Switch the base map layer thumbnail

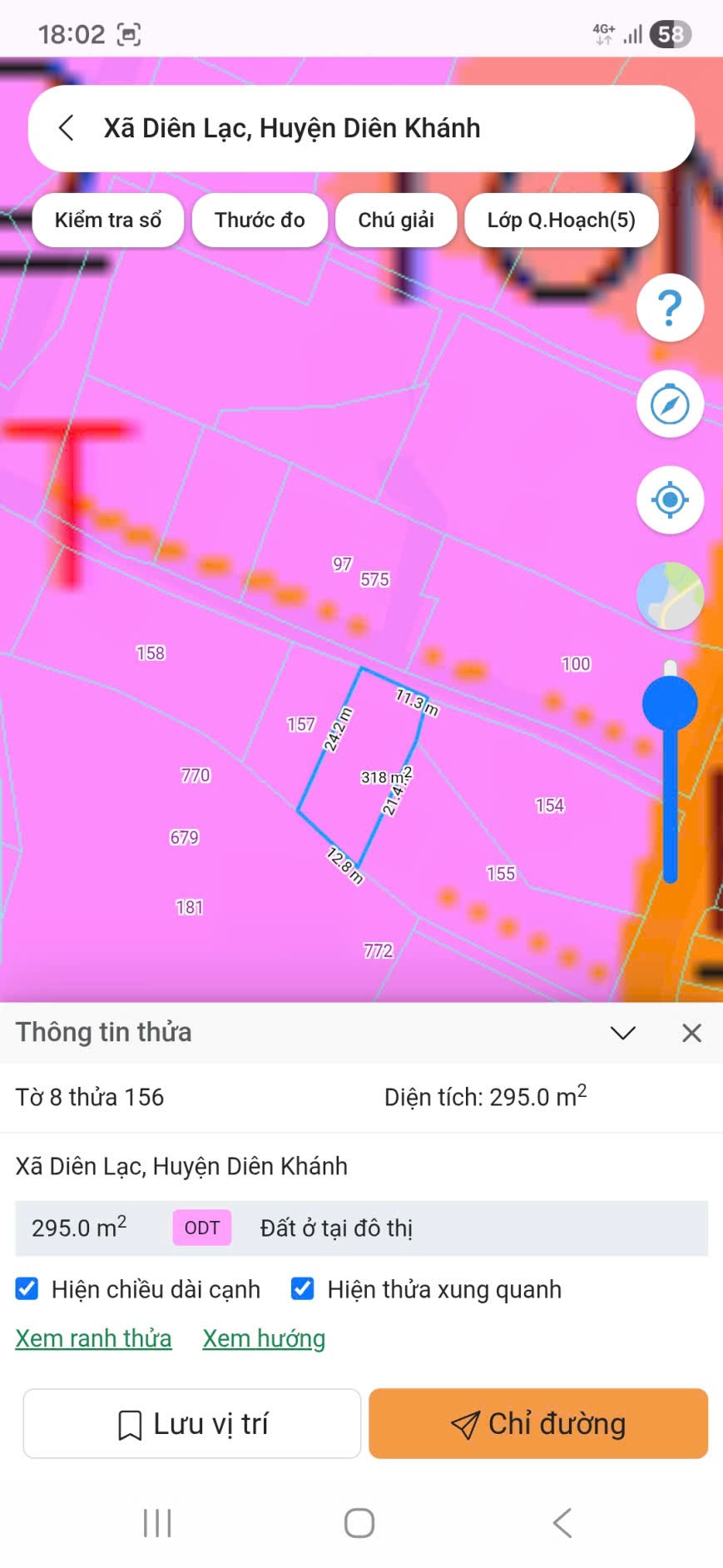pos(670,596)
